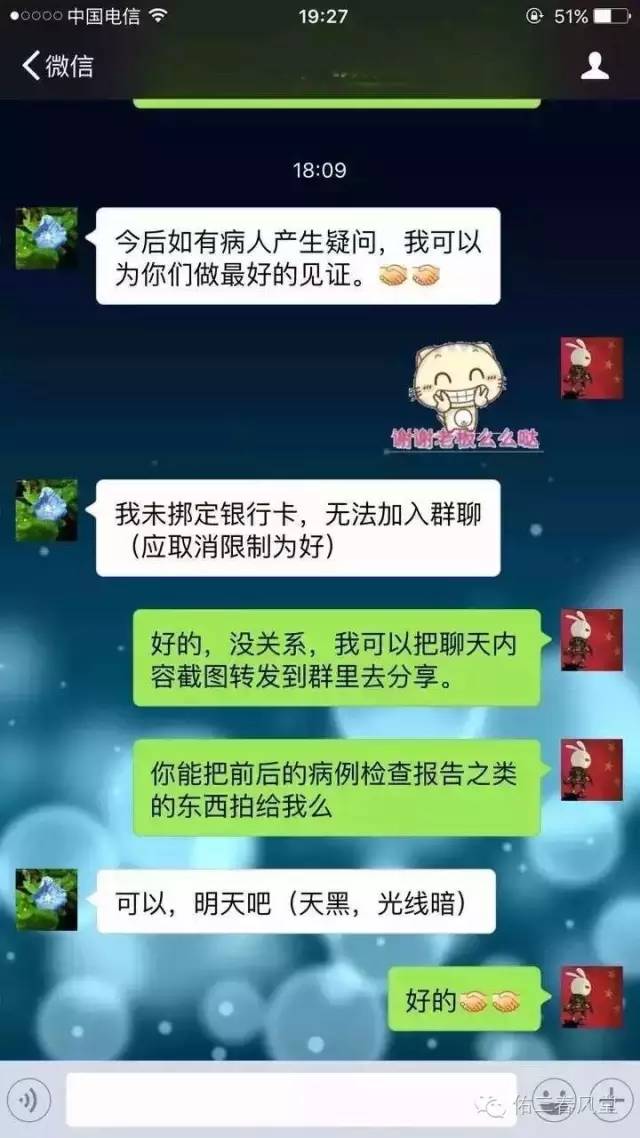This screenshot has height=1138, width=640.
Task: Switch to voice message input
Action: tap(31, 1100)
